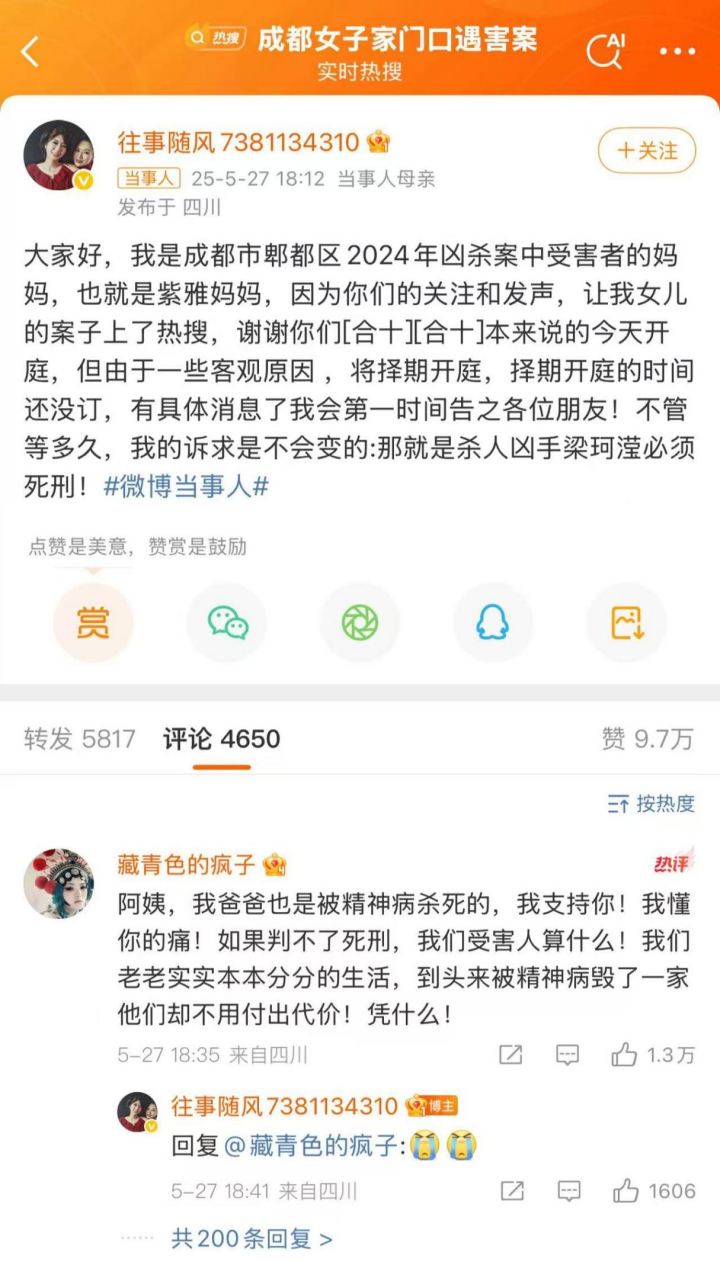Screen dimensions: 720x1262
Task: Open the three-dot overflow menu
Action: click(x=677, y=51)
